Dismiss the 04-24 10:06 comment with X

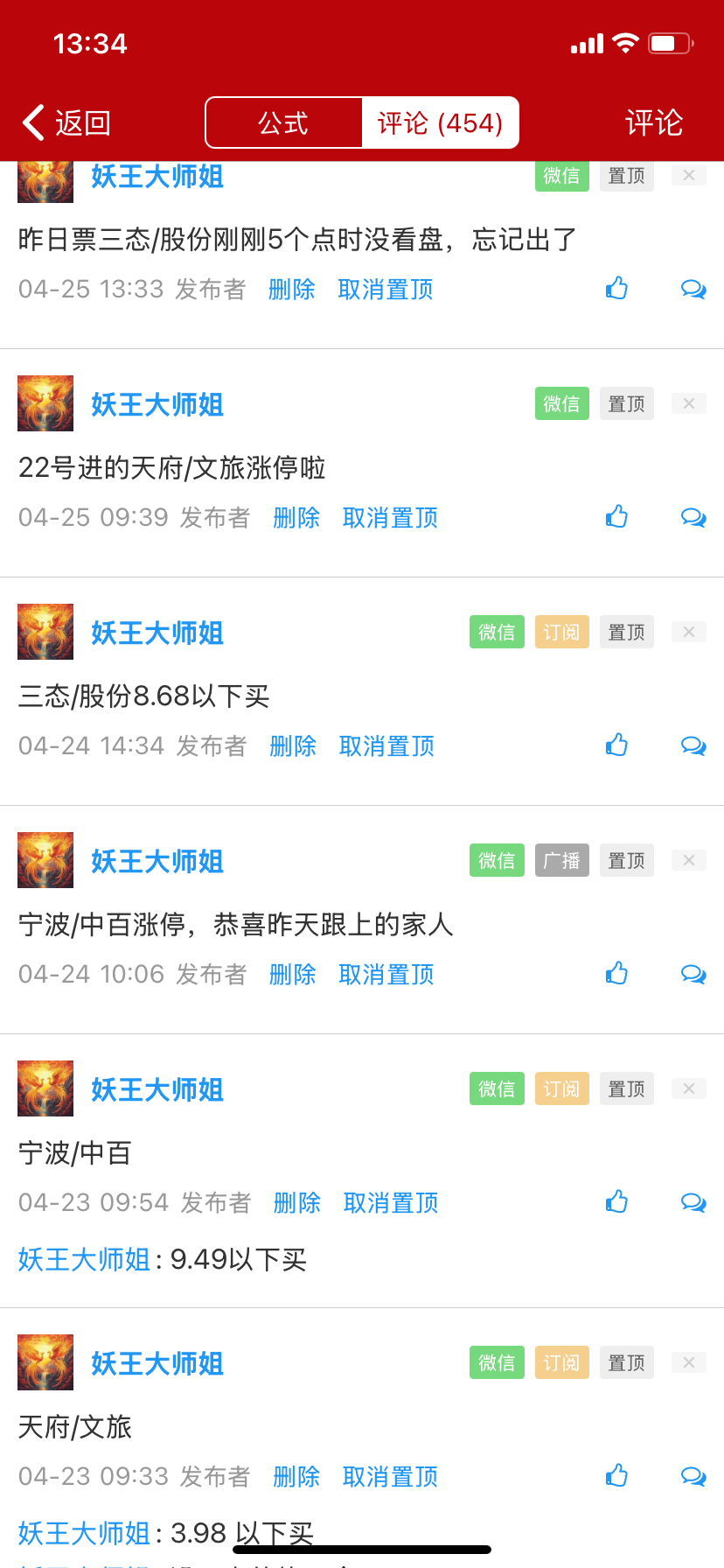click(689, 861)
